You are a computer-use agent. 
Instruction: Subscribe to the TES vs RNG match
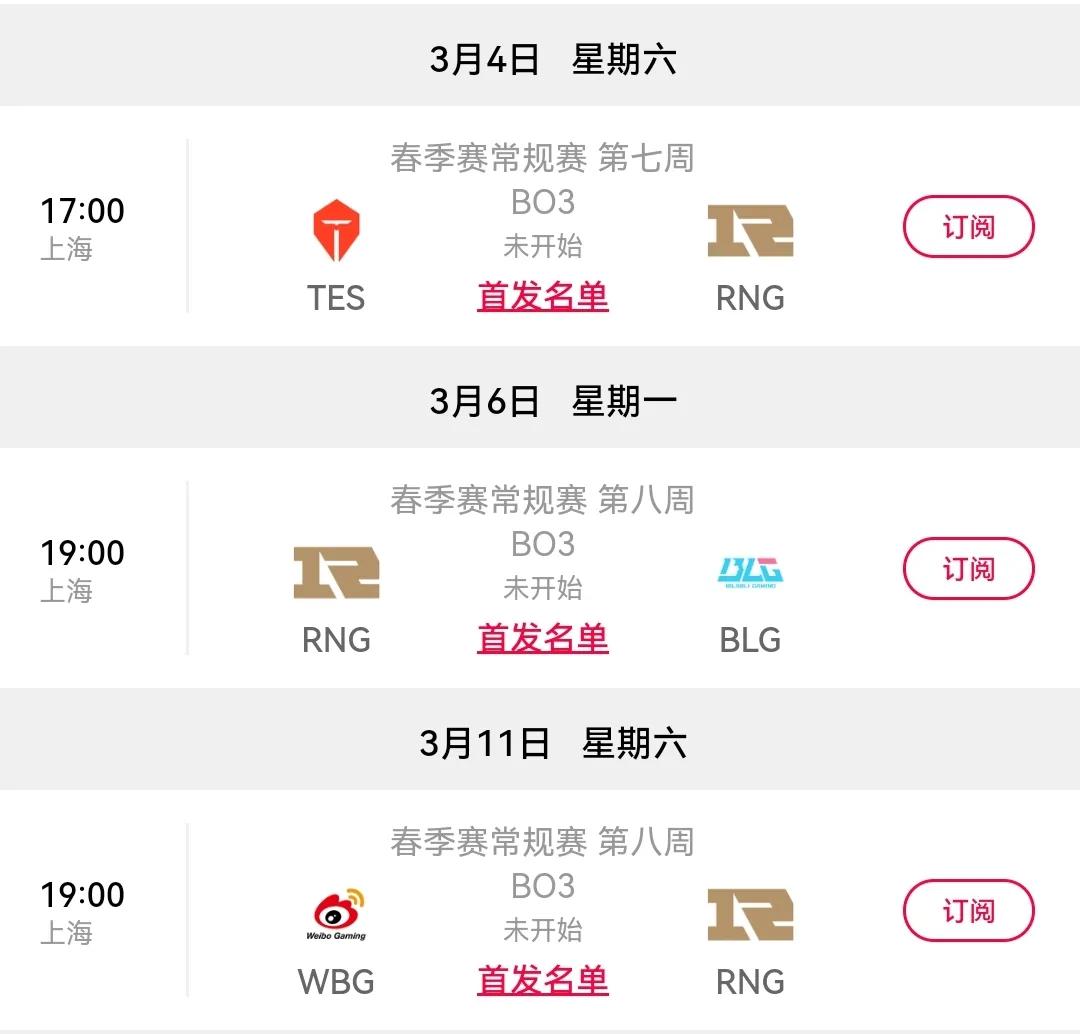967,227
